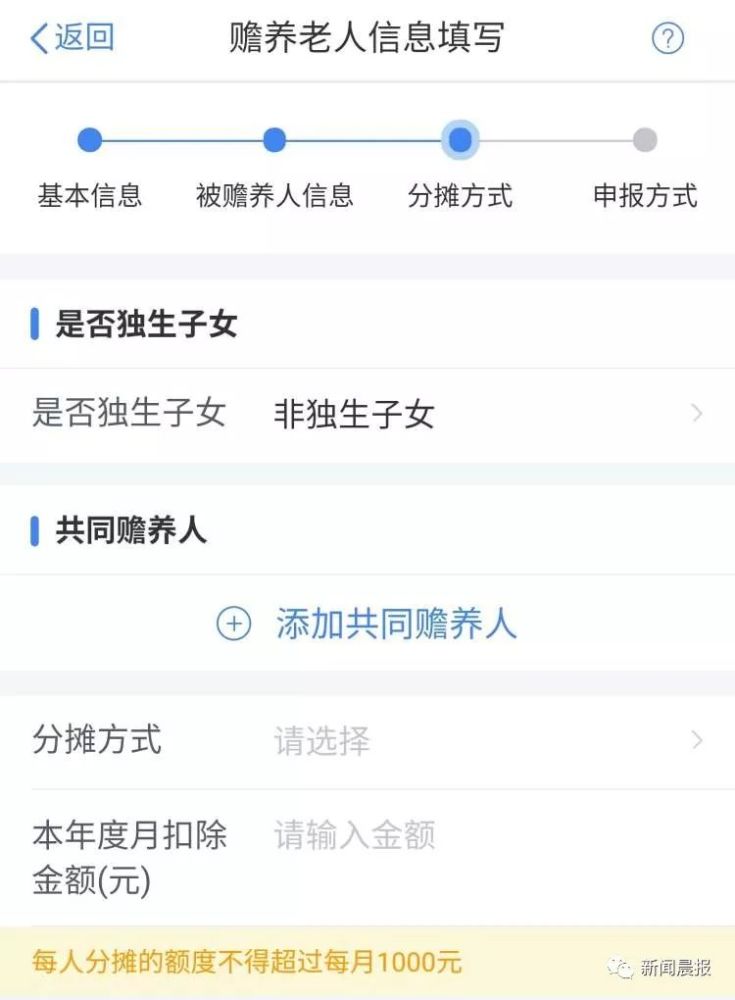Click the plus icon before 添加共同赡养人
The image size is (735, 1000).
[x=233, y=624]
